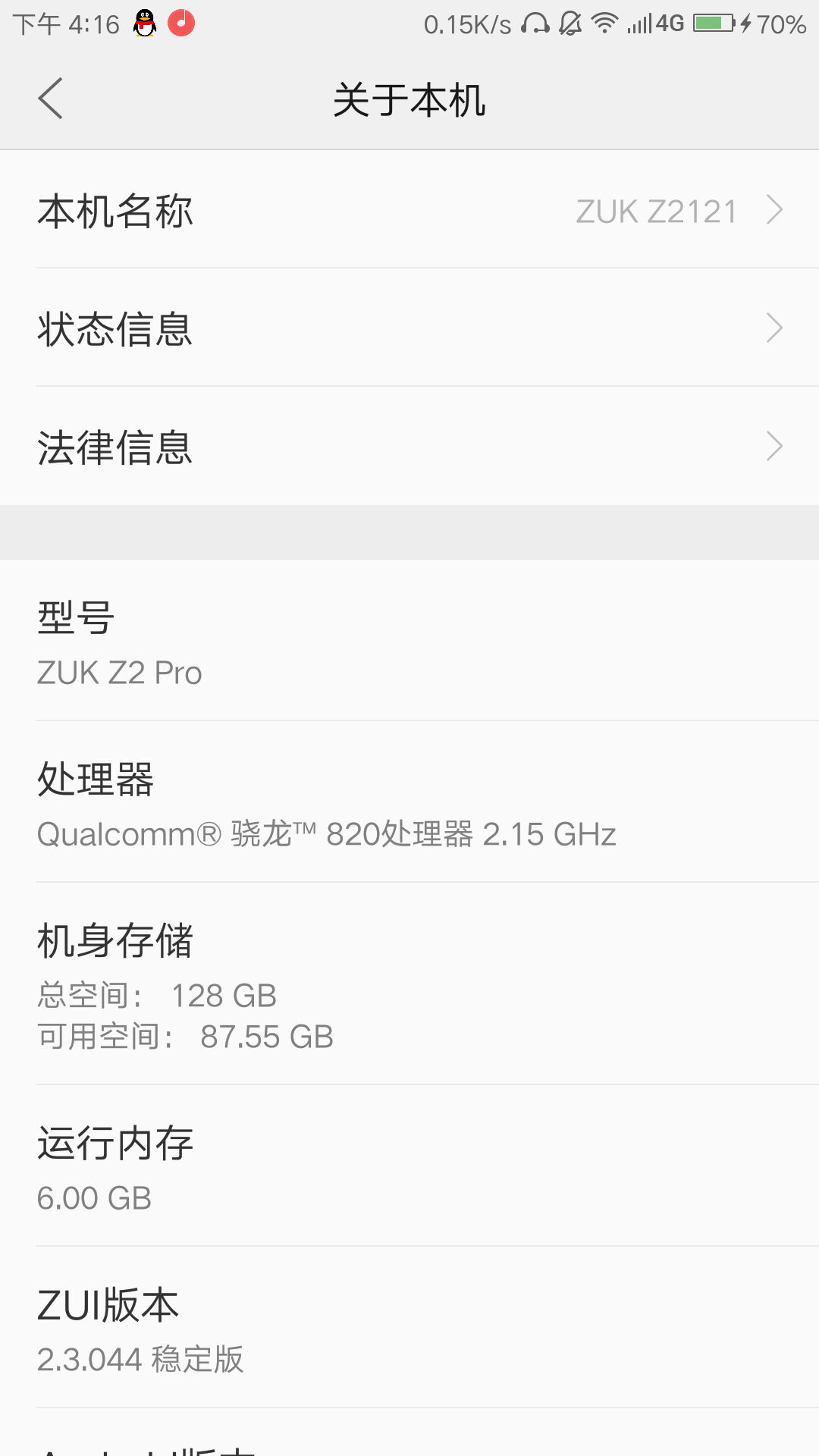The width and height of the screenshot is (819, 1456).
Task: Go back from the 关于本机 page
Action: (50, 99)
